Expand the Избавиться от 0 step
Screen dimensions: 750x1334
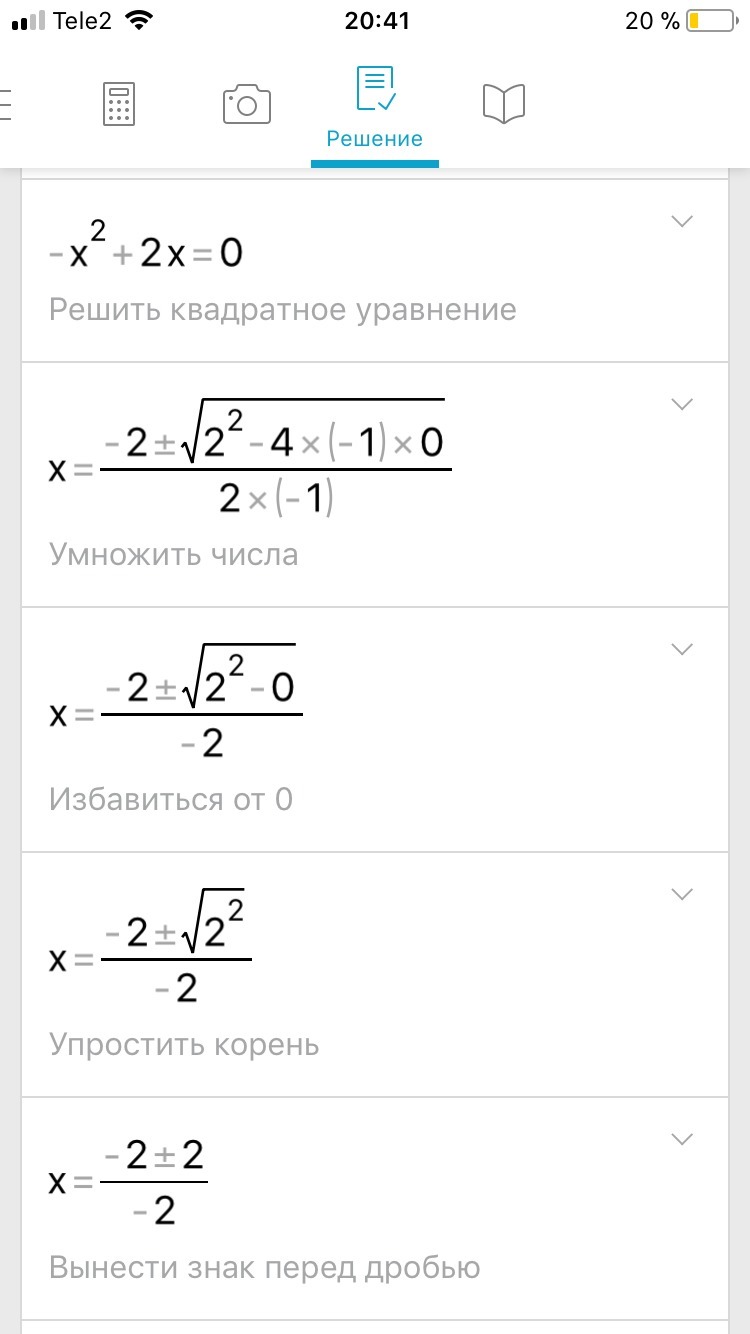[682, 649]
